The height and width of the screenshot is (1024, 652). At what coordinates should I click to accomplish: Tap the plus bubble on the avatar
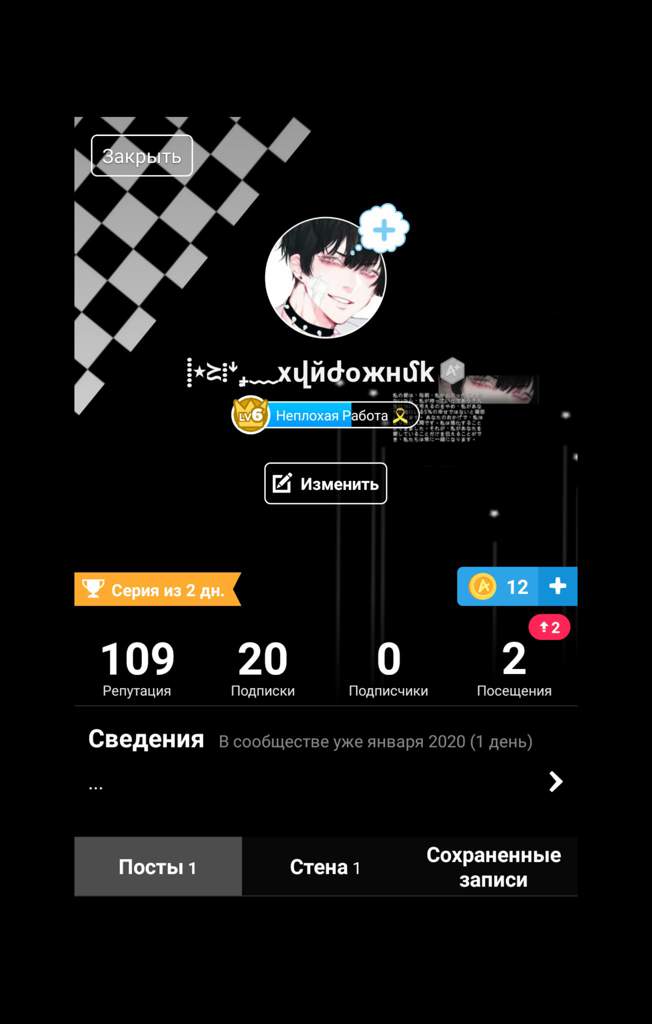pos(384,230)
